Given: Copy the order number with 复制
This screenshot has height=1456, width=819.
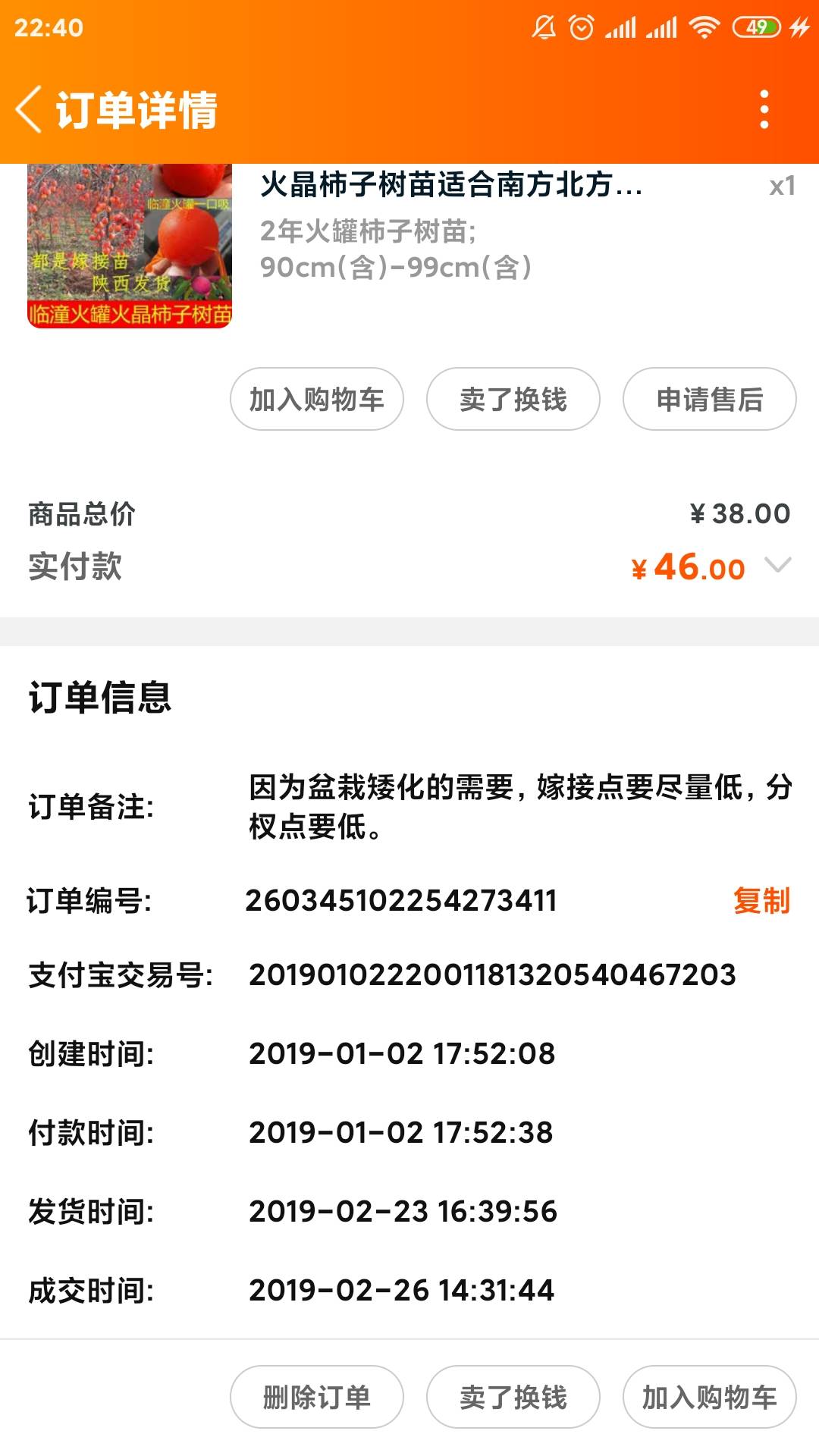Looking at the screenshot, I should [x=761, y=901].
